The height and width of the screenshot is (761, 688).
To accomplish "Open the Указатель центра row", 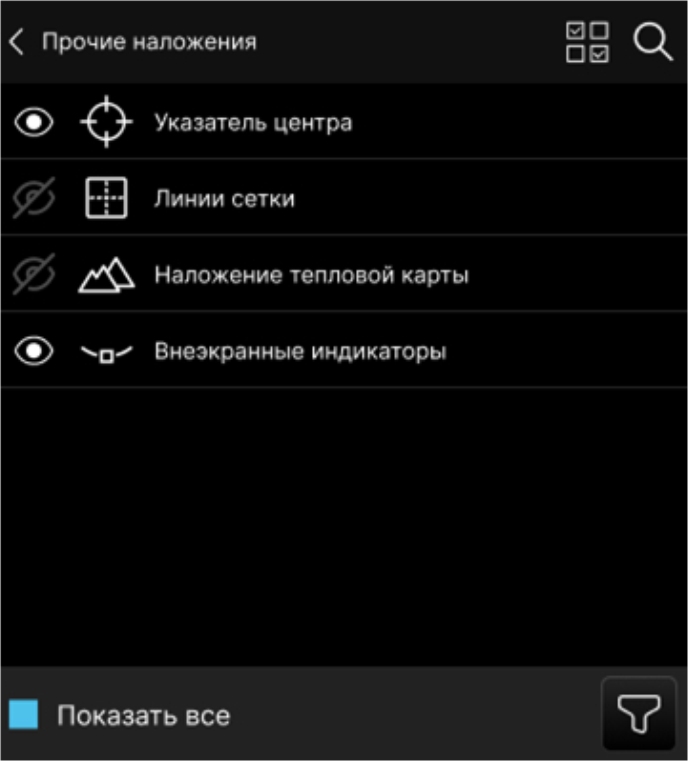I will point(253,123).
